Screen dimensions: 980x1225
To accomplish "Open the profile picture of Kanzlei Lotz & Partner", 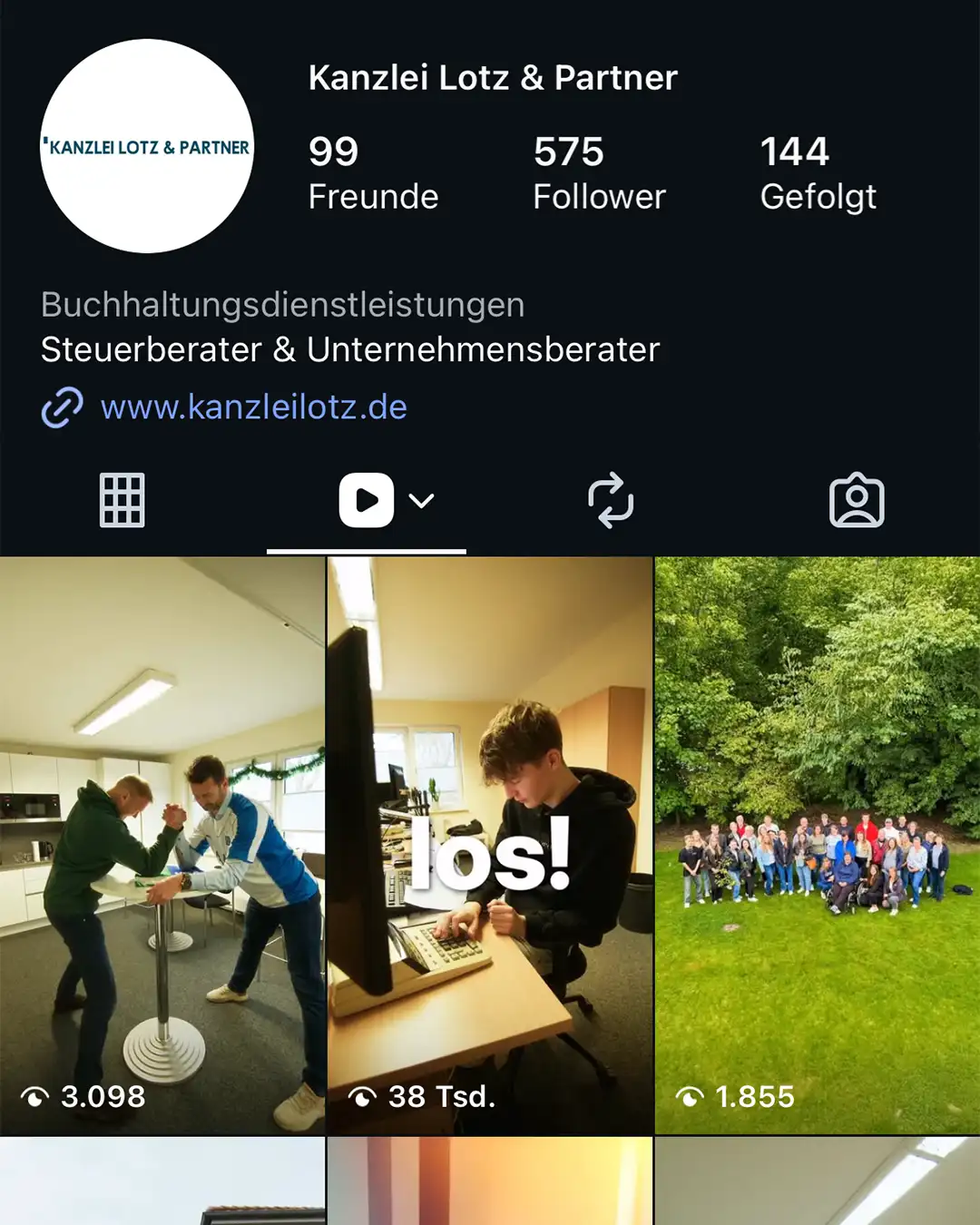I will [x=147, y=146].
